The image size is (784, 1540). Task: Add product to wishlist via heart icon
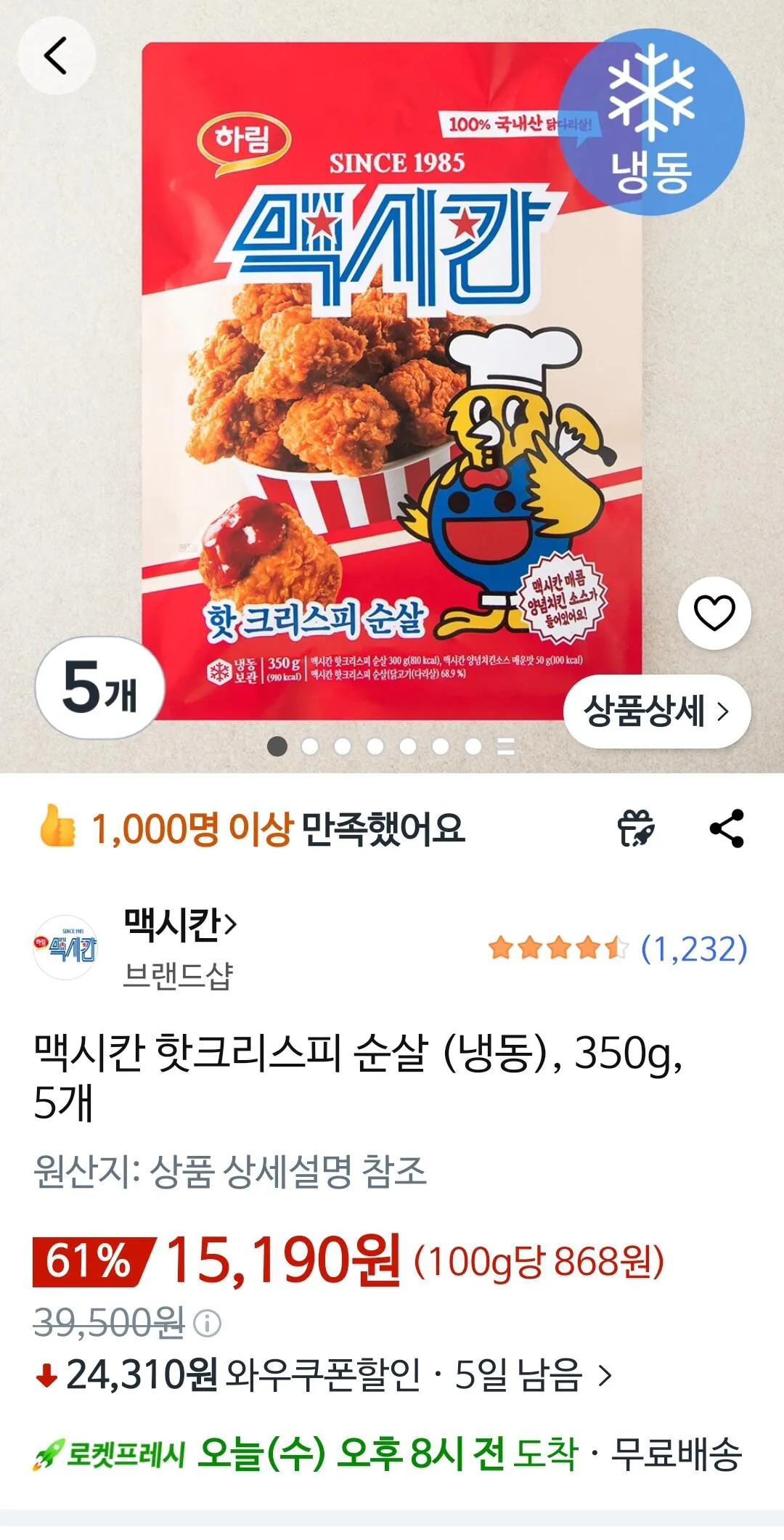pos(715,612)
